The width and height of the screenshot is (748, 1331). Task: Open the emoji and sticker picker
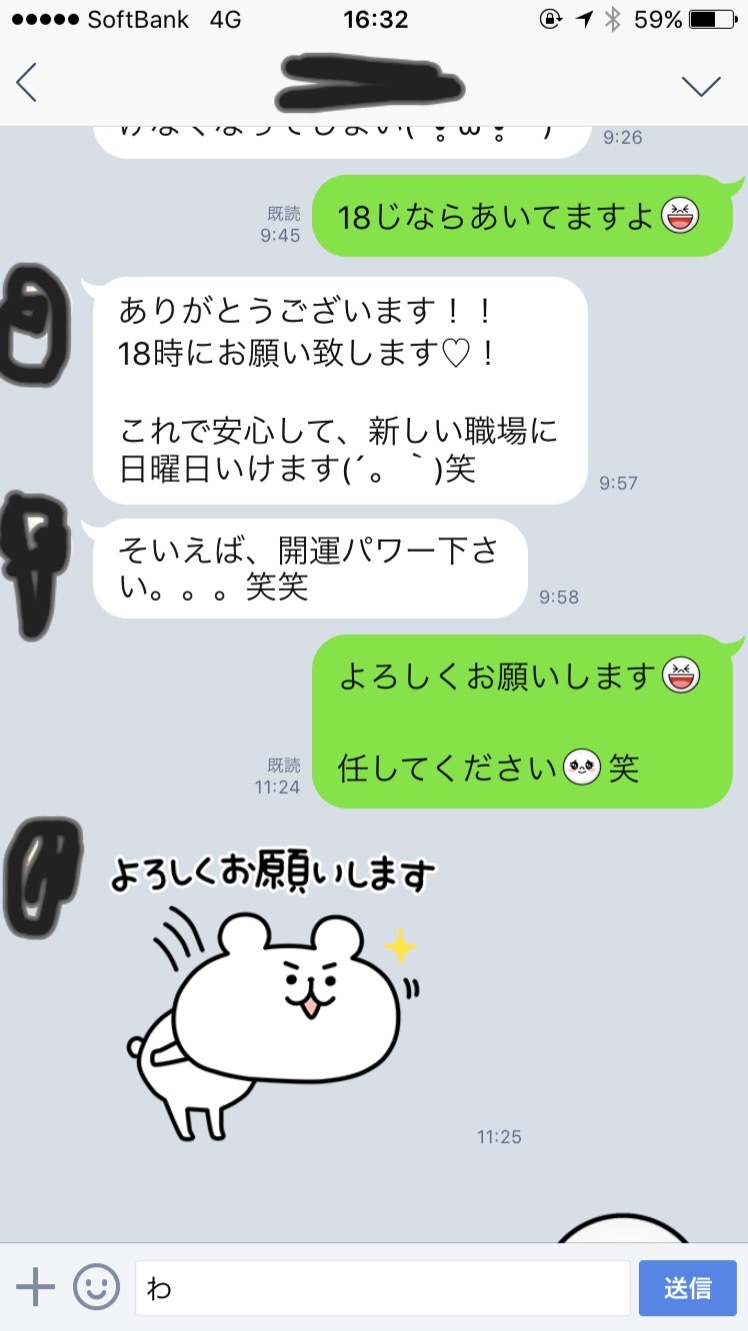96,1287
